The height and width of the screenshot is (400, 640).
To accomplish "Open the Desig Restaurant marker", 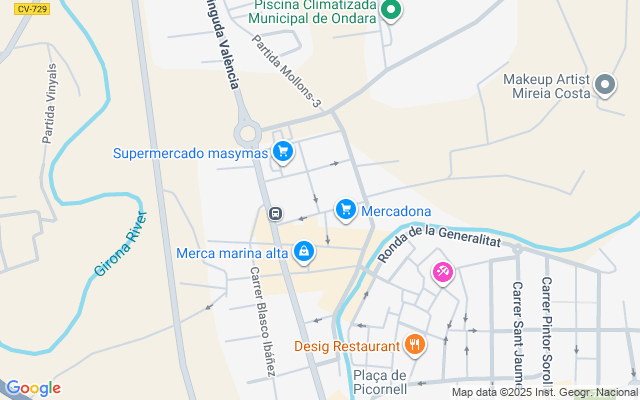I will [415, 346].
